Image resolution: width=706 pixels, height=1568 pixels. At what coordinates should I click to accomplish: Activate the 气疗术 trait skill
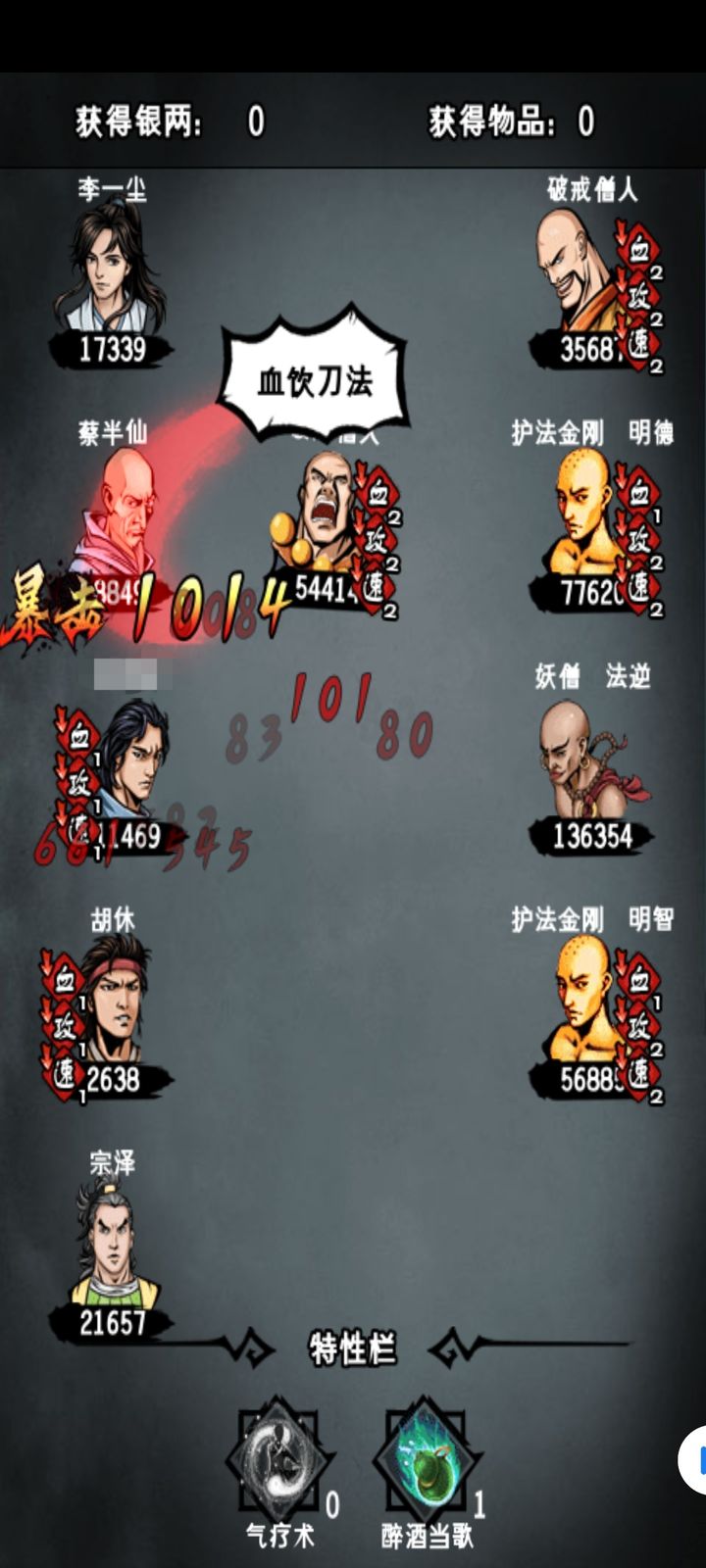(x=278, y=1462)
